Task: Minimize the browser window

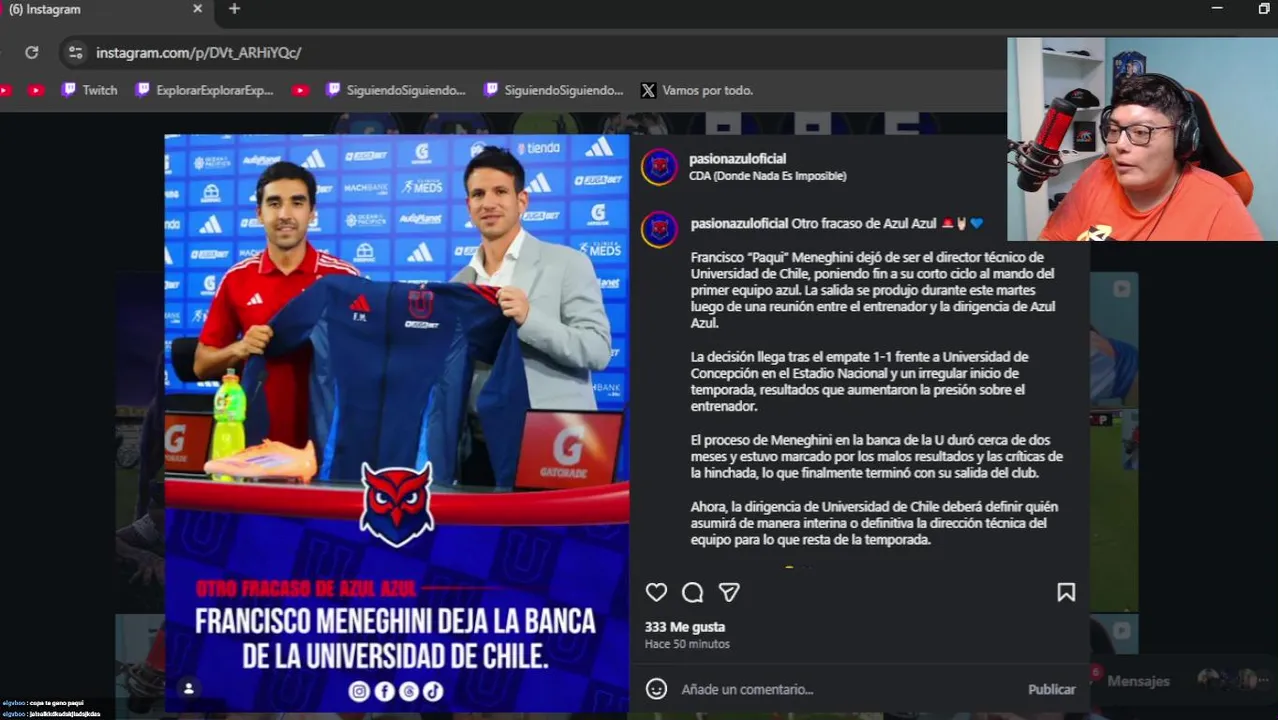Action: [1217, 9]
